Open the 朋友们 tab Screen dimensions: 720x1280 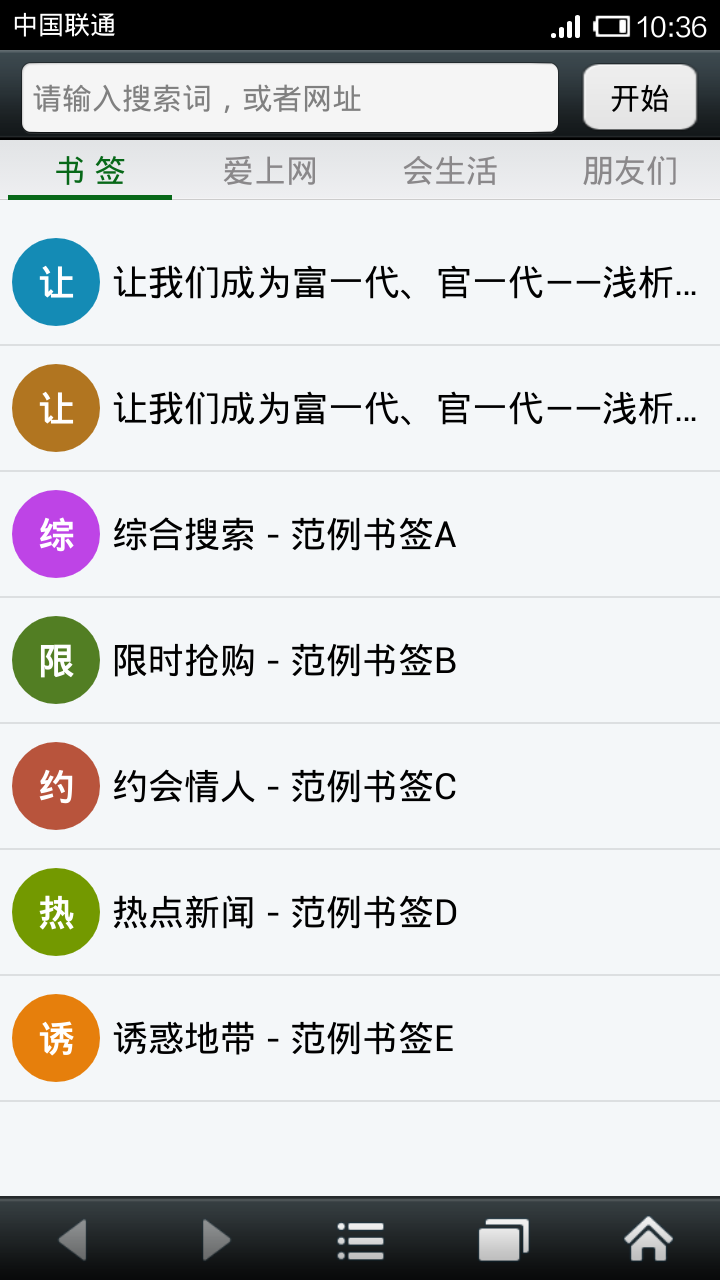(630, 170)
